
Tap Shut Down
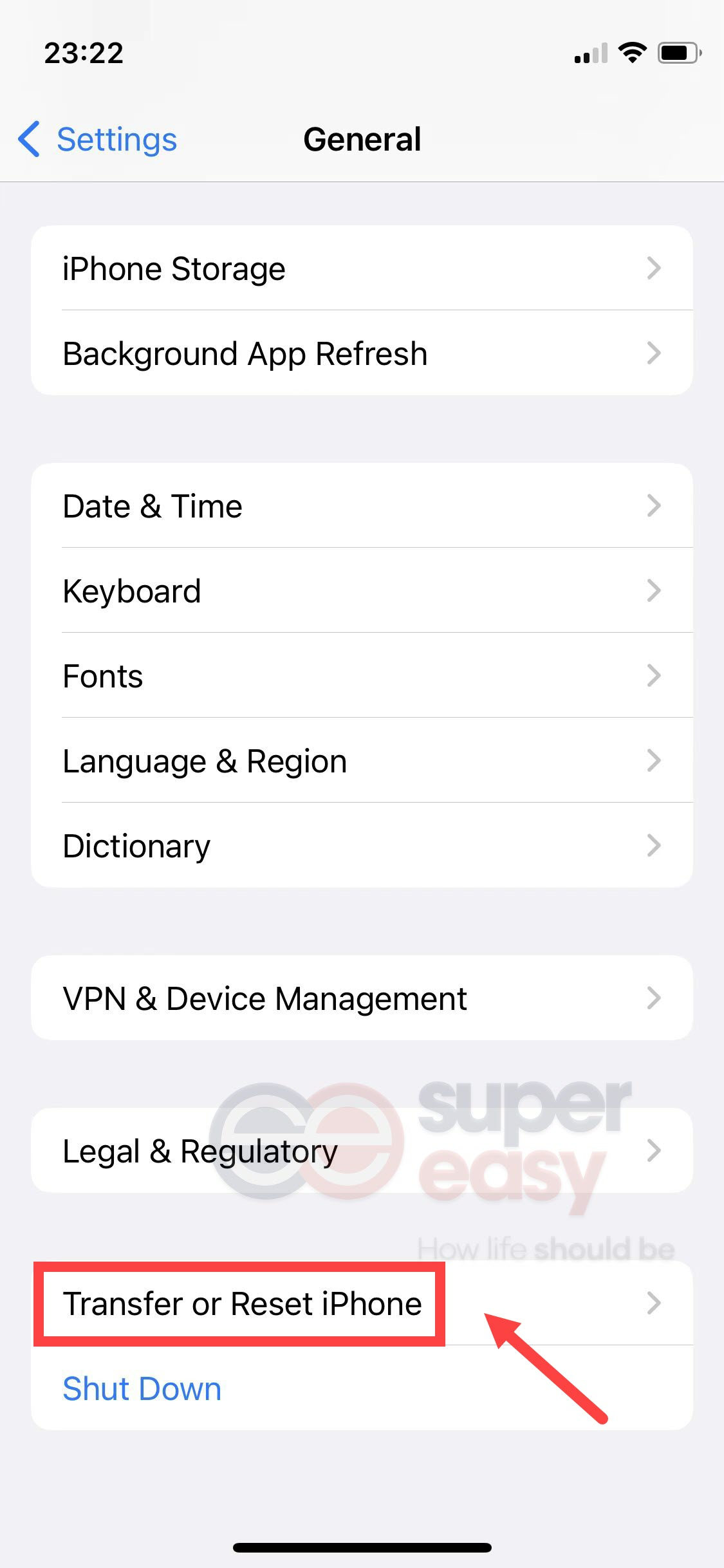[x=142, y=1388]
